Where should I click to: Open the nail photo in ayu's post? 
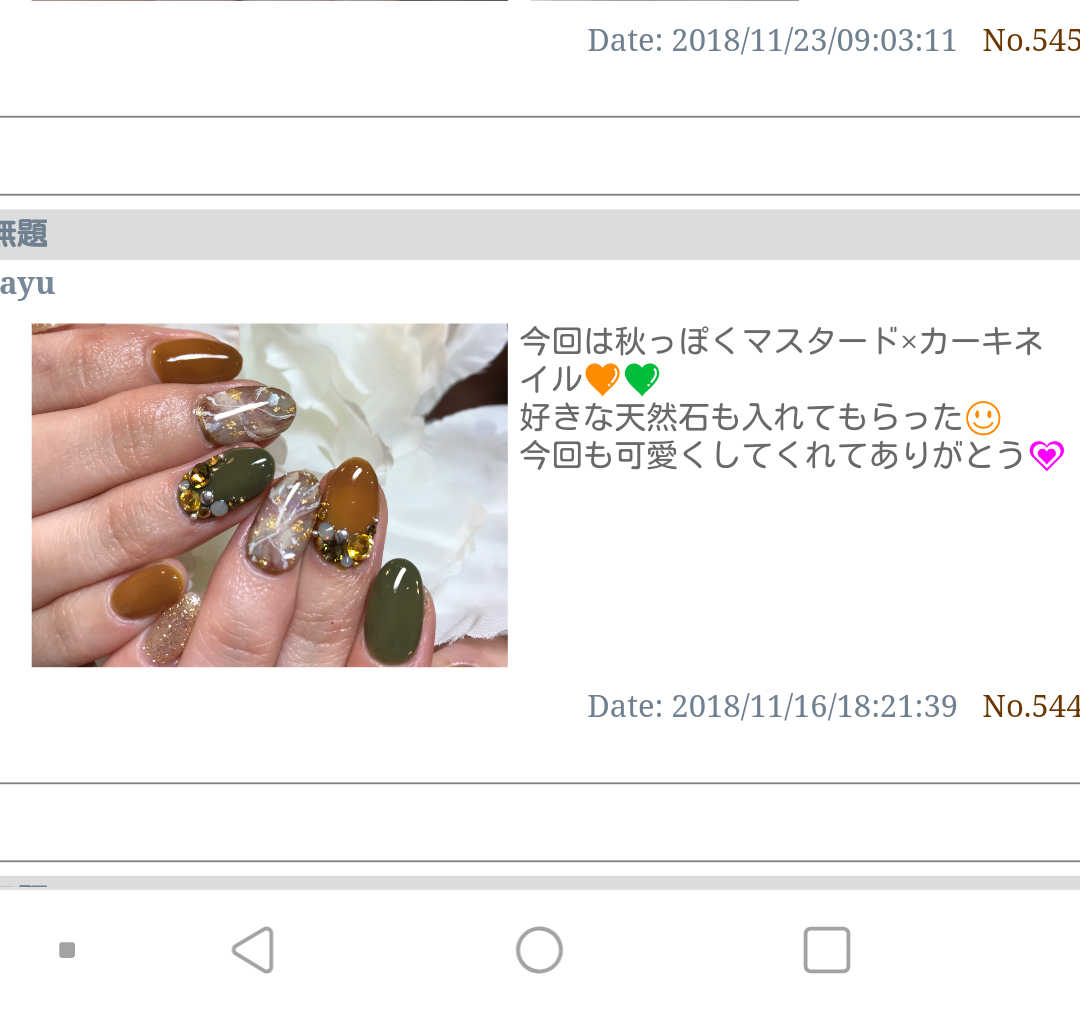269,495
